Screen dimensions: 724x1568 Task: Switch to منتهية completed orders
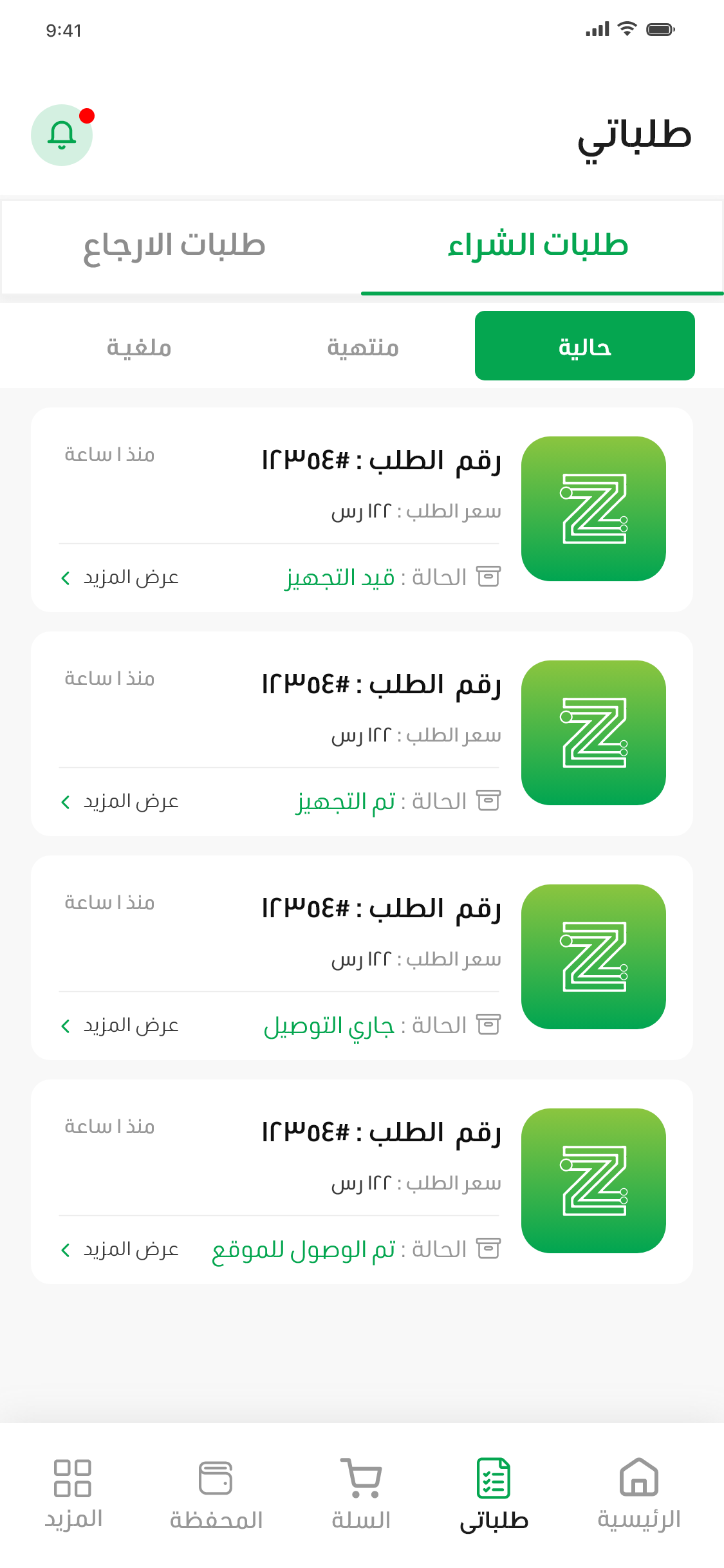[363, 348]
